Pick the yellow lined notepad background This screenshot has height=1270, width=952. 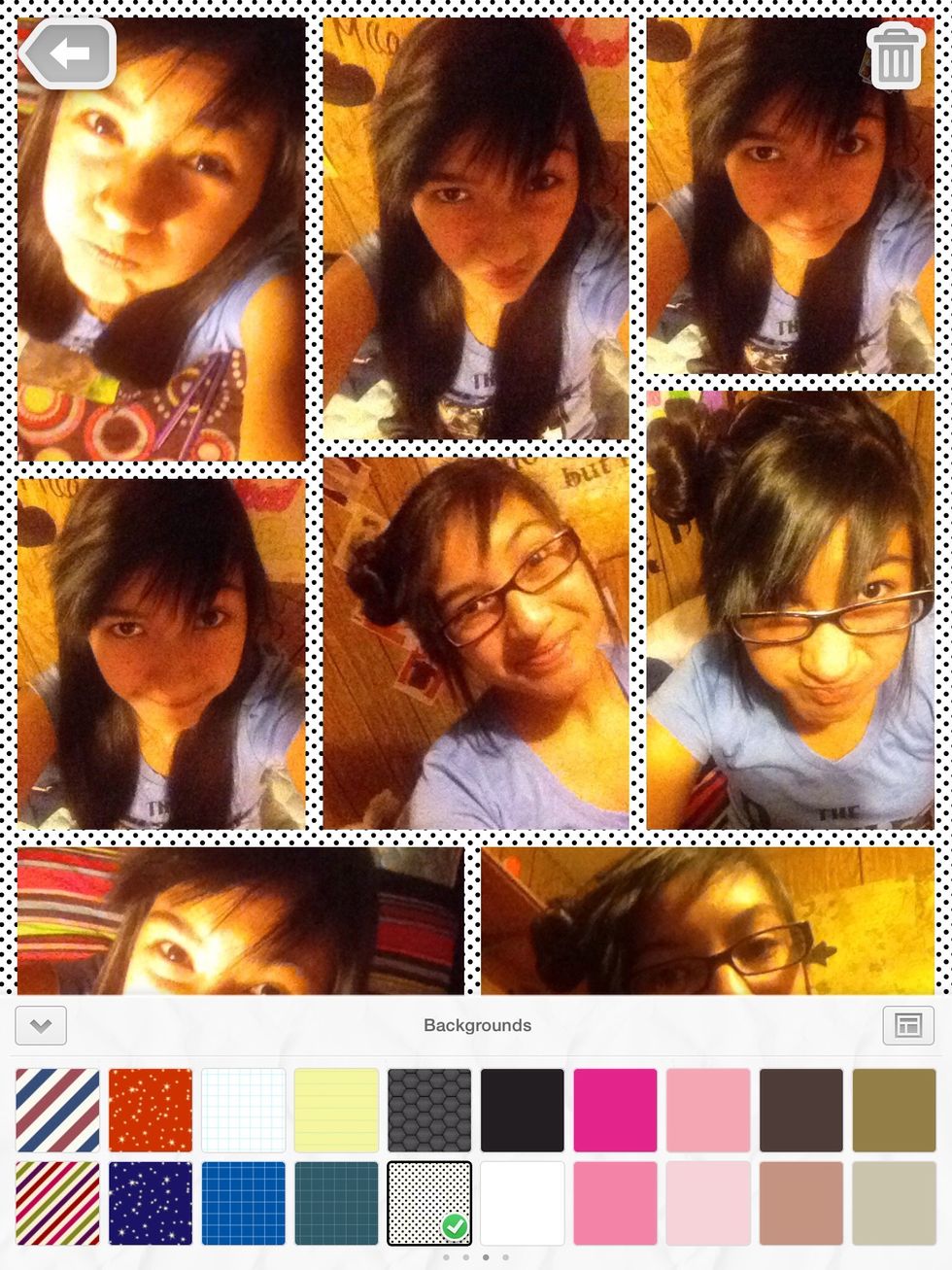[336, 1110]
